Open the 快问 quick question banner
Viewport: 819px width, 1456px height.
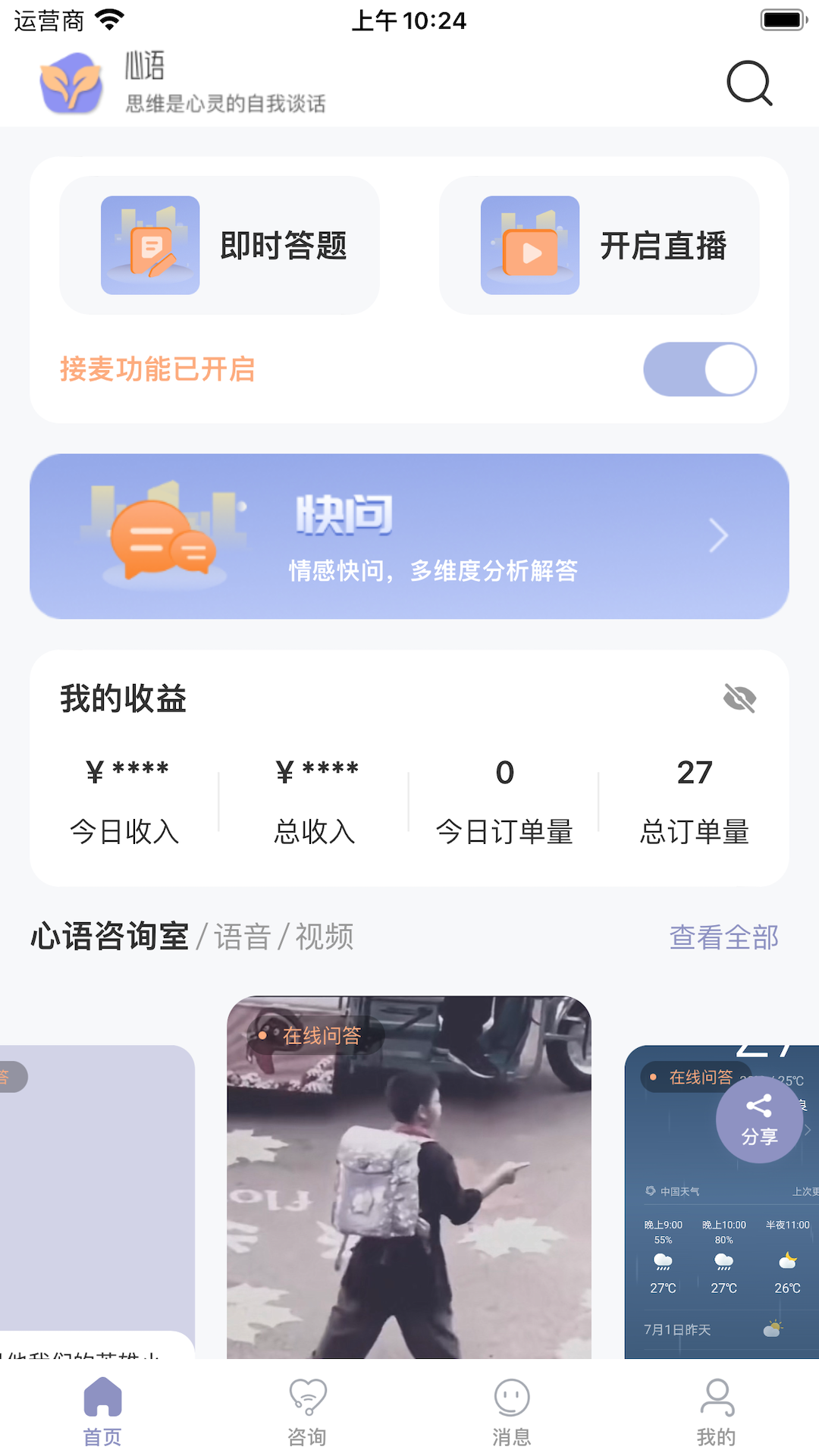click(x=409, y=536)
